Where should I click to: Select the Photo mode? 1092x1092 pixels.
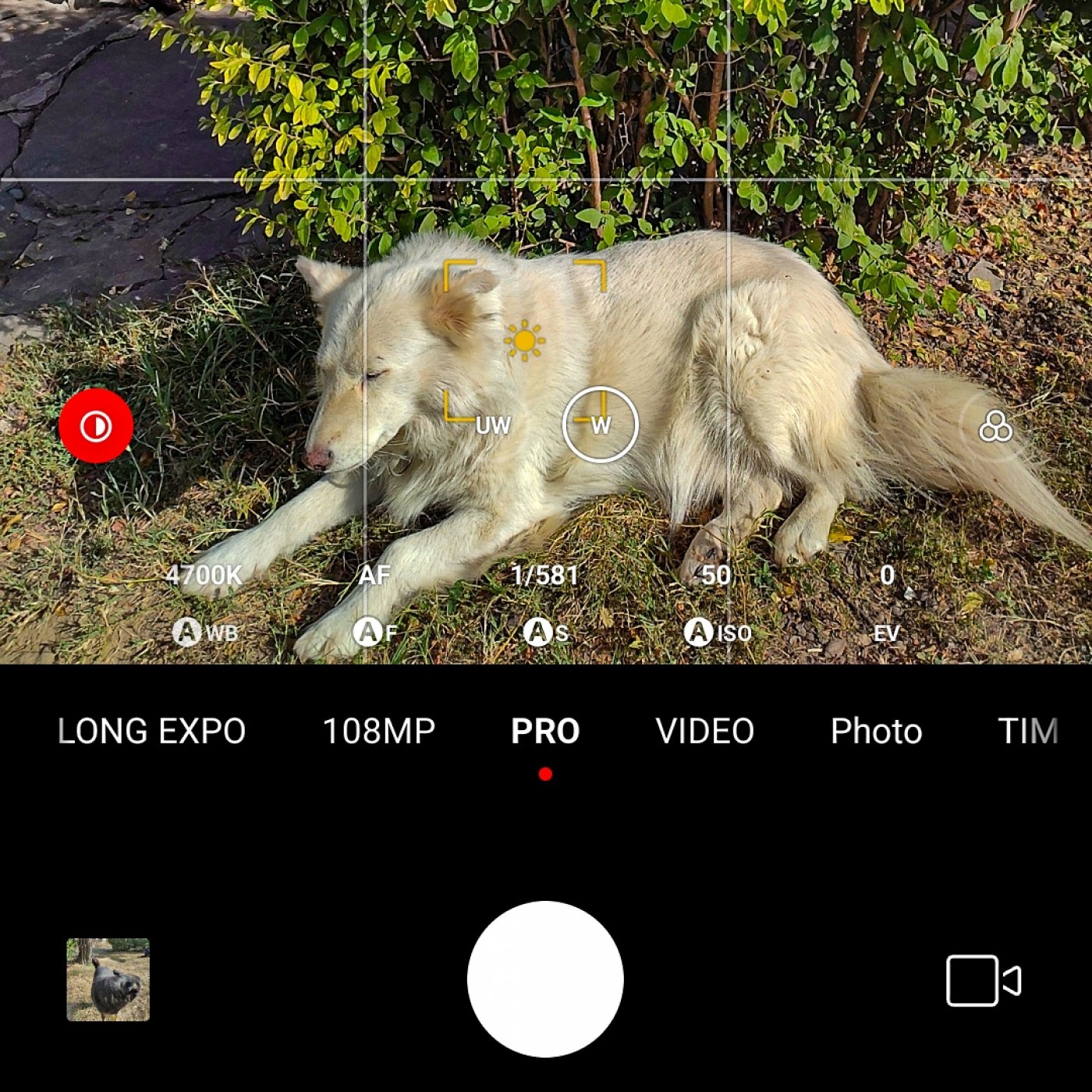pyautogui.click(x=876, y=732)
